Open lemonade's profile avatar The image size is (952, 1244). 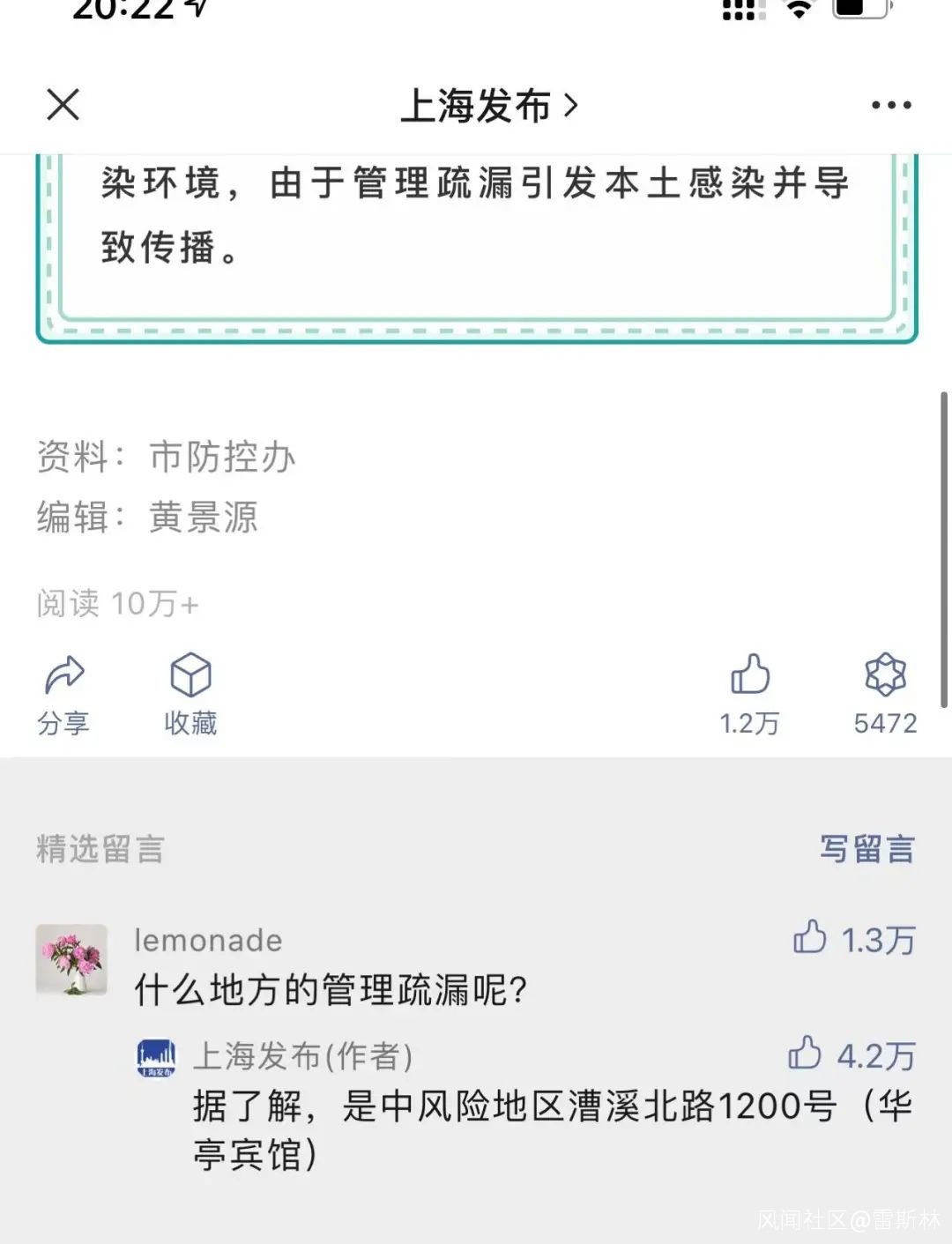click(x=71, y=960)
